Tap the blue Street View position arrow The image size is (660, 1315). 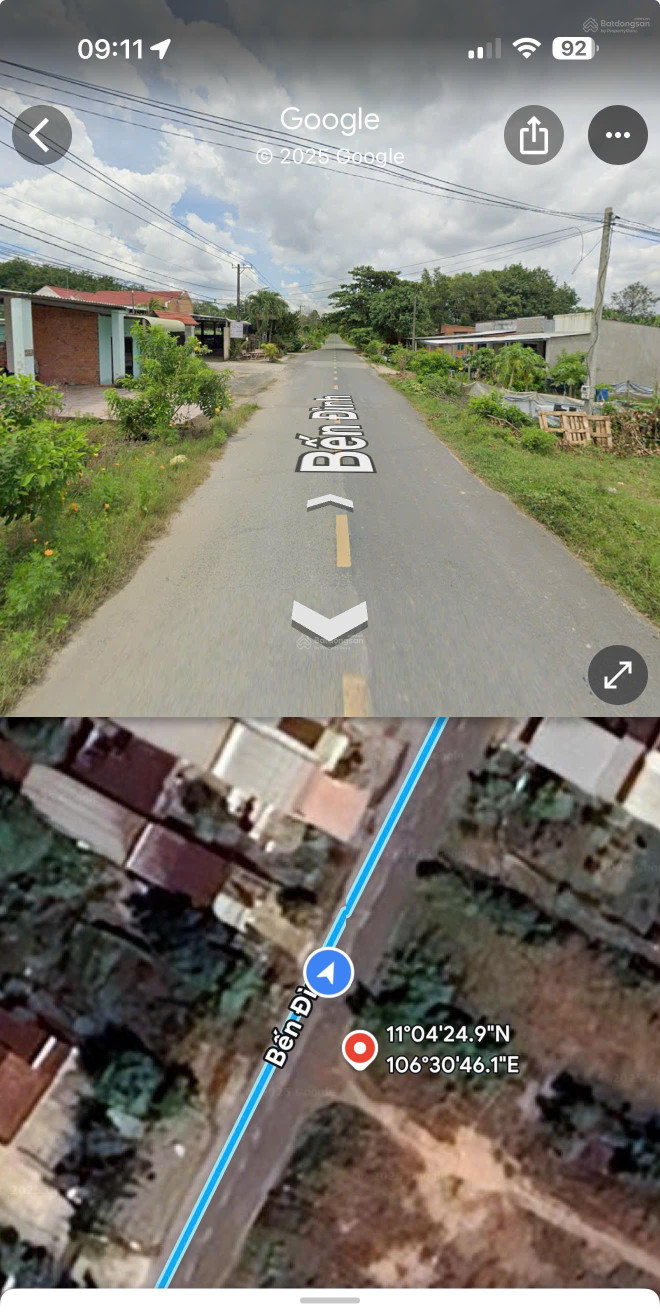[x=329, y=972]
